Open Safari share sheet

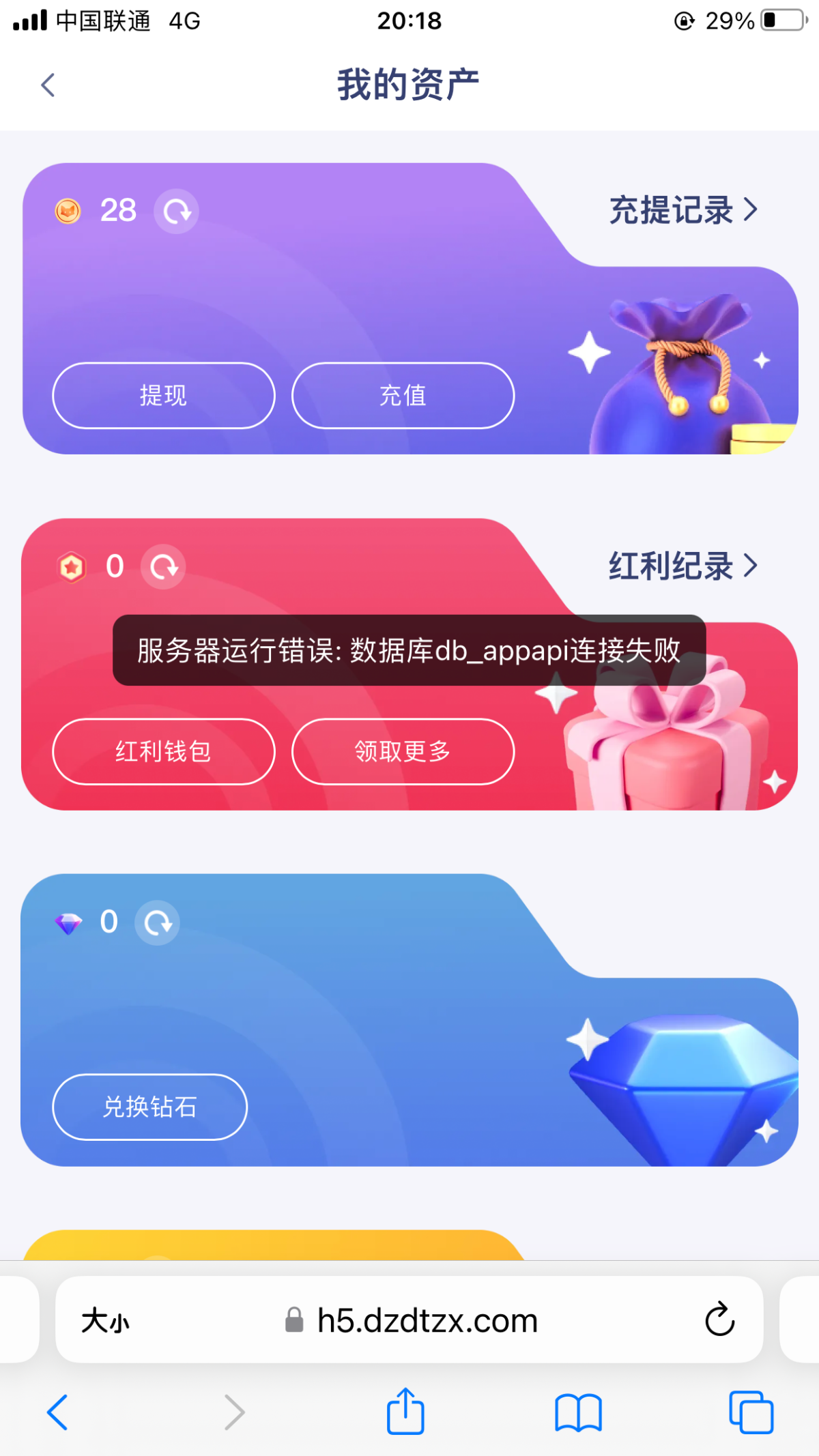pyautogui.click(x=405, y=1411)
